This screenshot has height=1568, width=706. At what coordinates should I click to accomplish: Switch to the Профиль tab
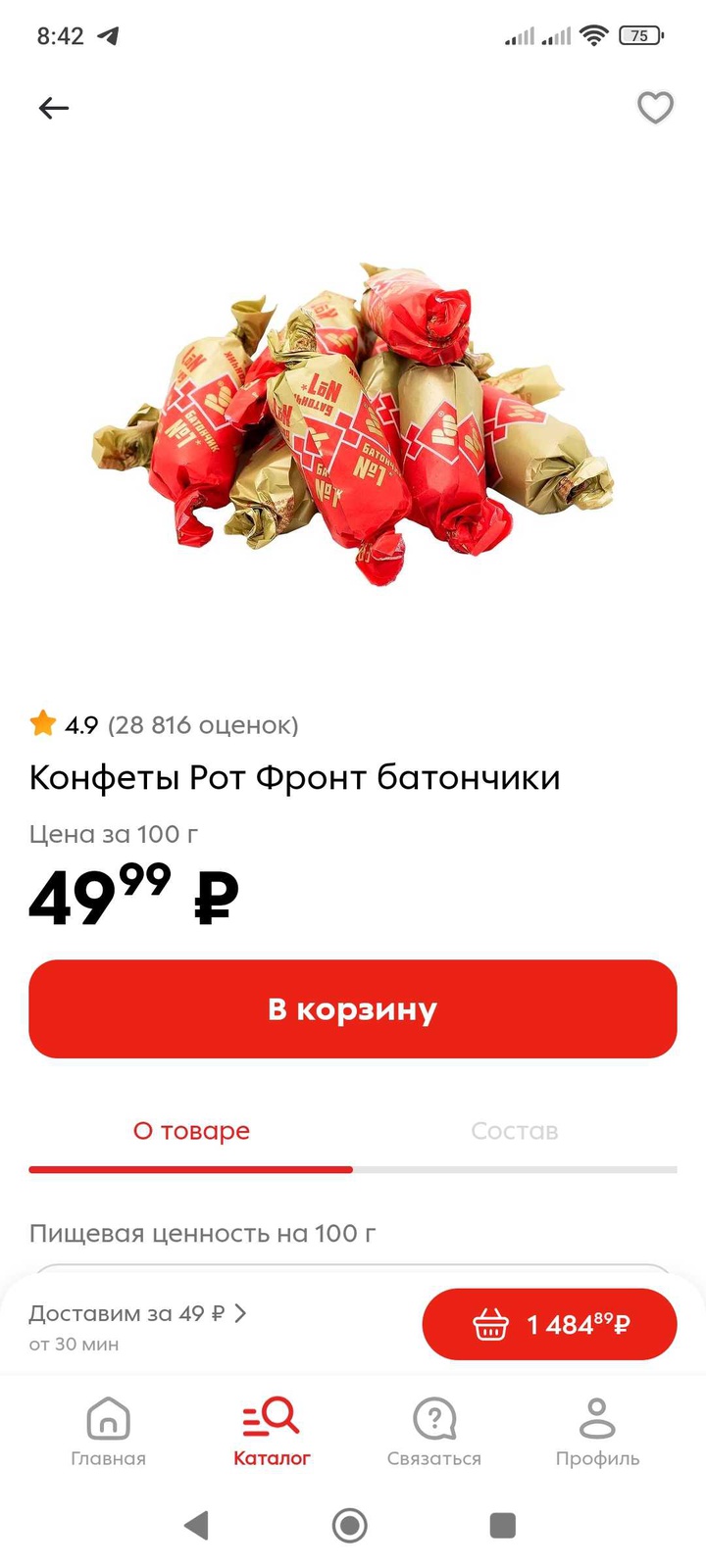click(x=597, y=1431)
